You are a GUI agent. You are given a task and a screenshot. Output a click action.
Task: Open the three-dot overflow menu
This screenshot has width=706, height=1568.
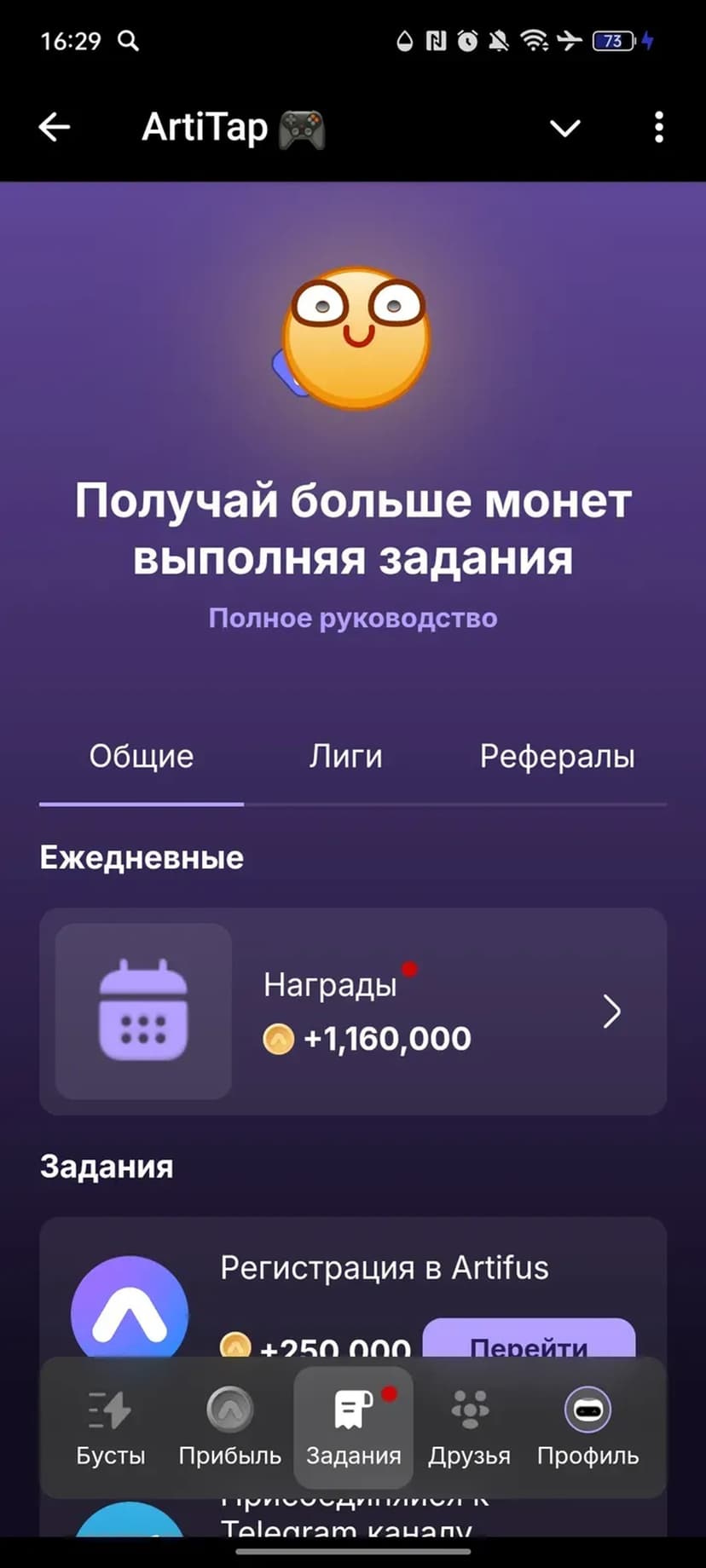pos(658,128)
